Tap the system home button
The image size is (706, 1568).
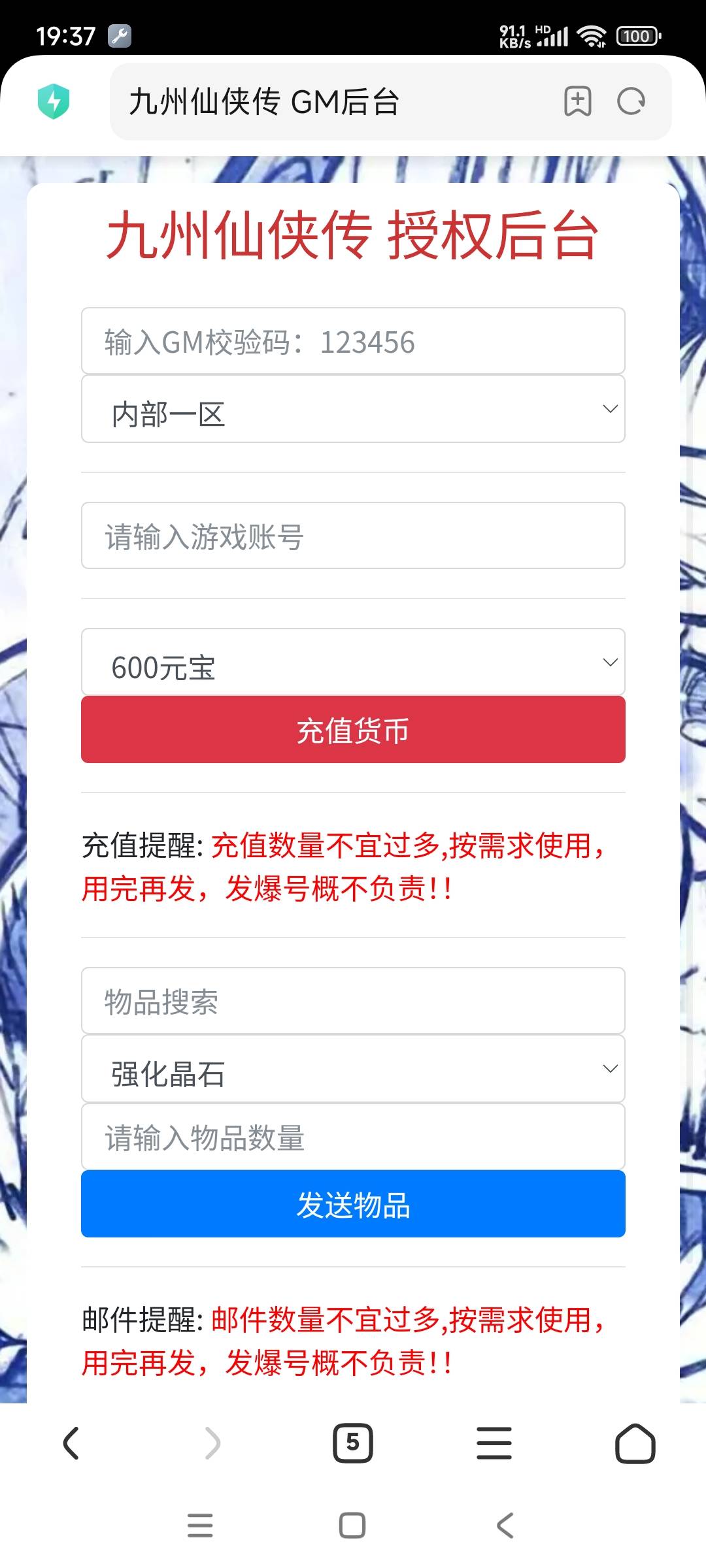352,1526
